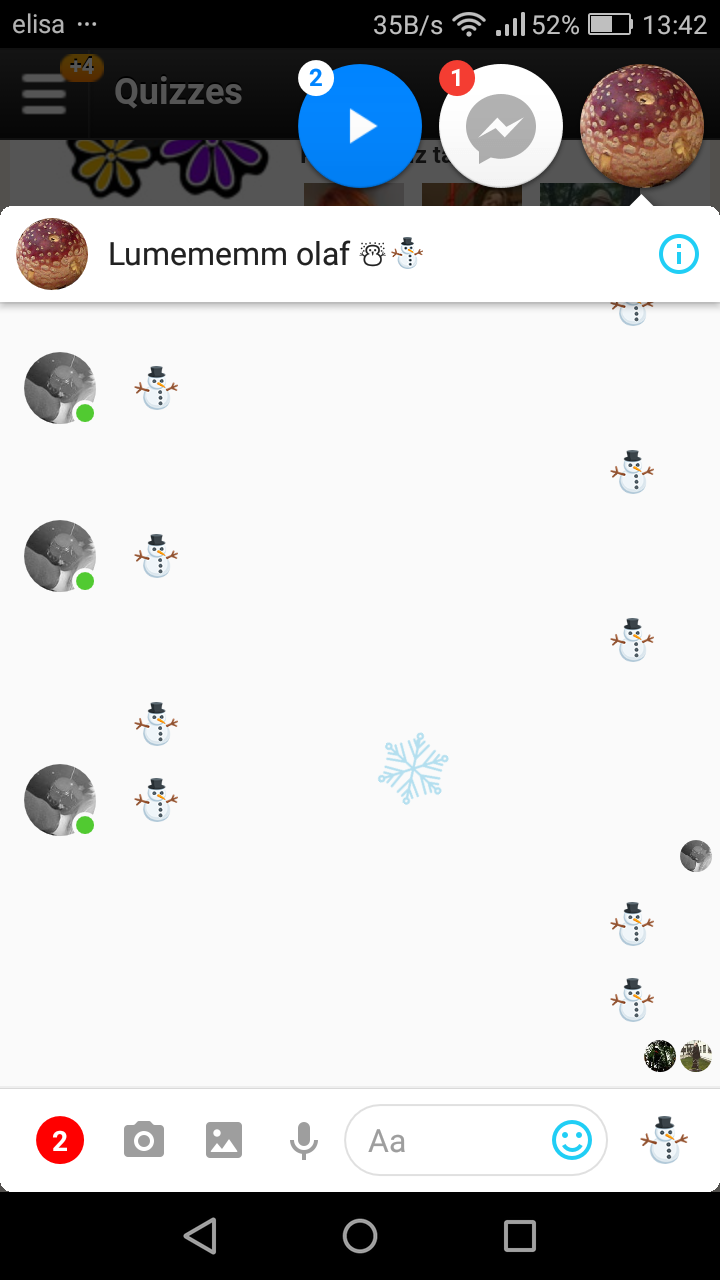The height and width of the screenshot is (1280, 720).
Task: Open the emoji smiley picker
Action: tap(572, 1140)
